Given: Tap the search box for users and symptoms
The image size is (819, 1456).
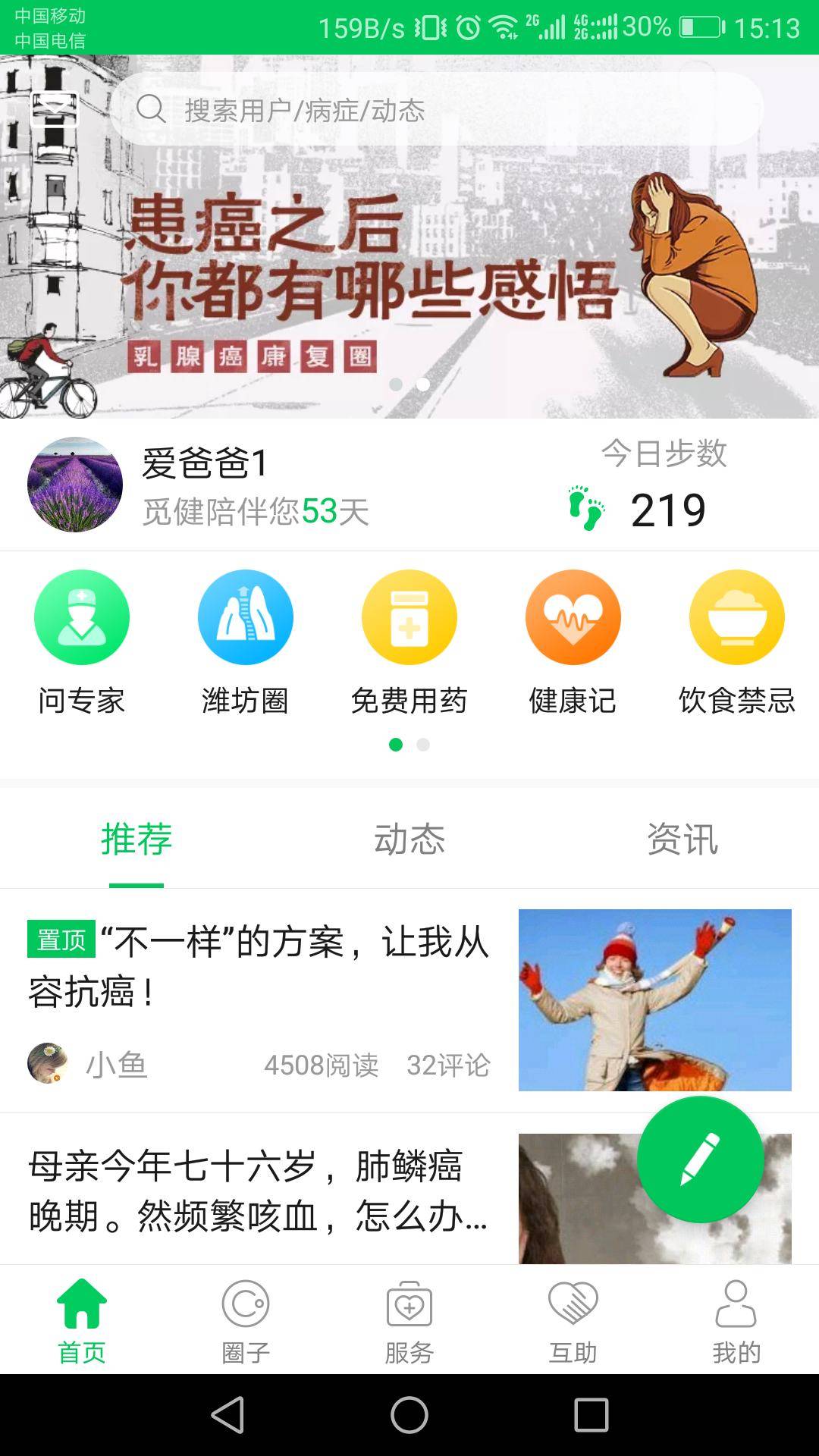Looking at the screenshot, I should pos(436,109).
